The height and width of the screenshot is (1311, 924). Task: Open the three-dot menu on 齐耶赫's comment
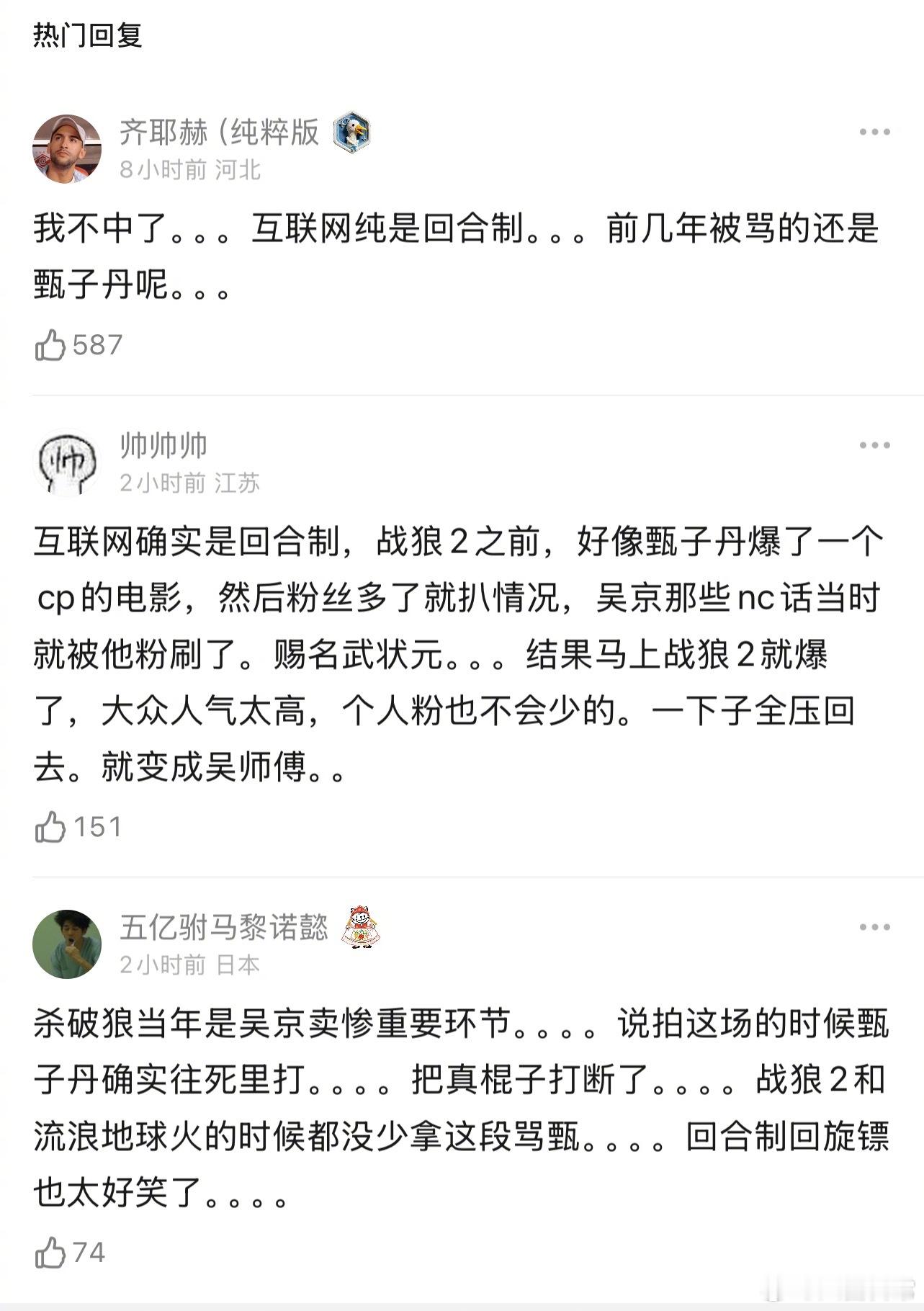[874, 130]
